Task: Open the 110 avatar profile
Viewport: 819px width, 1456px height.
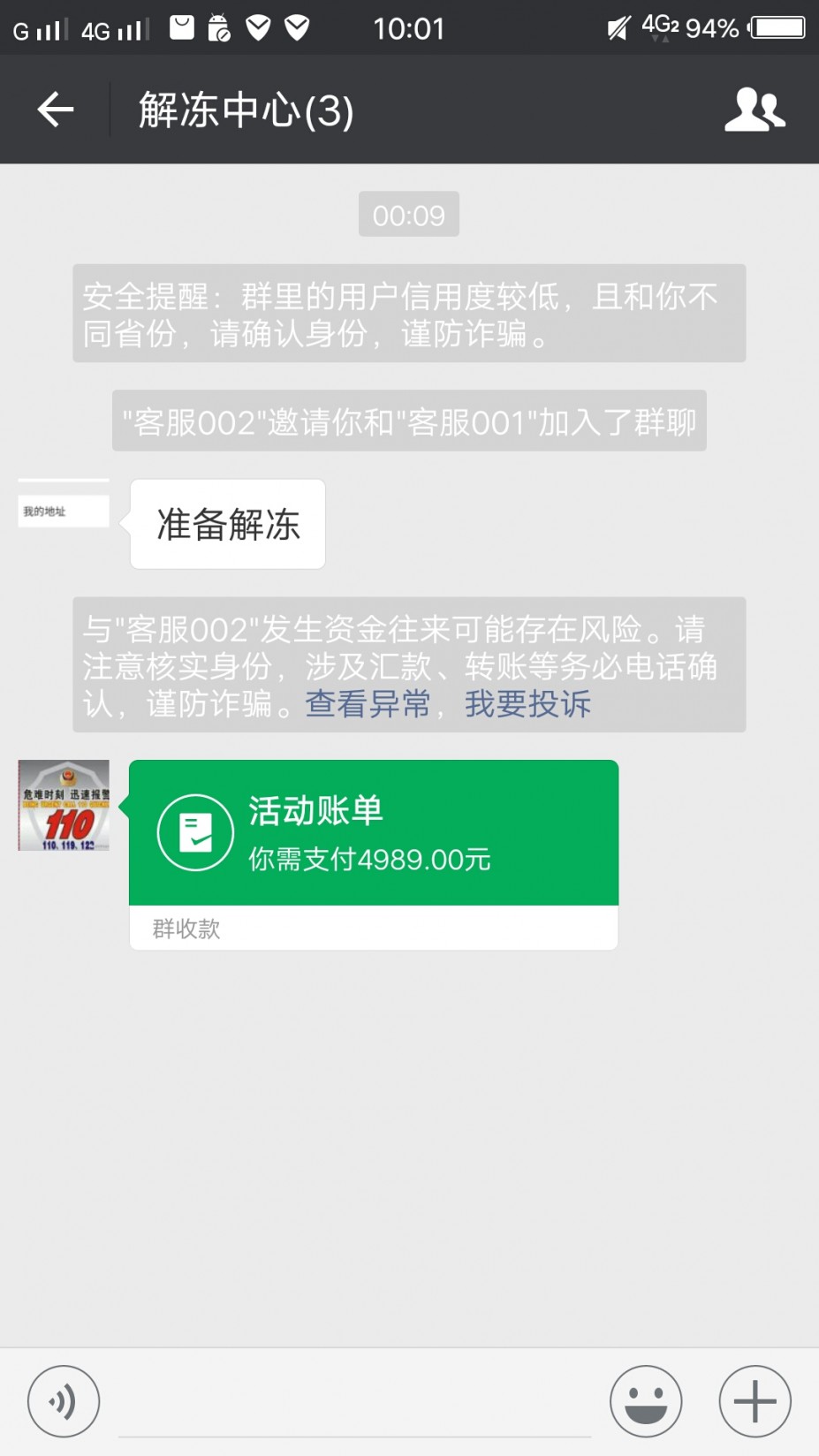Action: point(64,805)
